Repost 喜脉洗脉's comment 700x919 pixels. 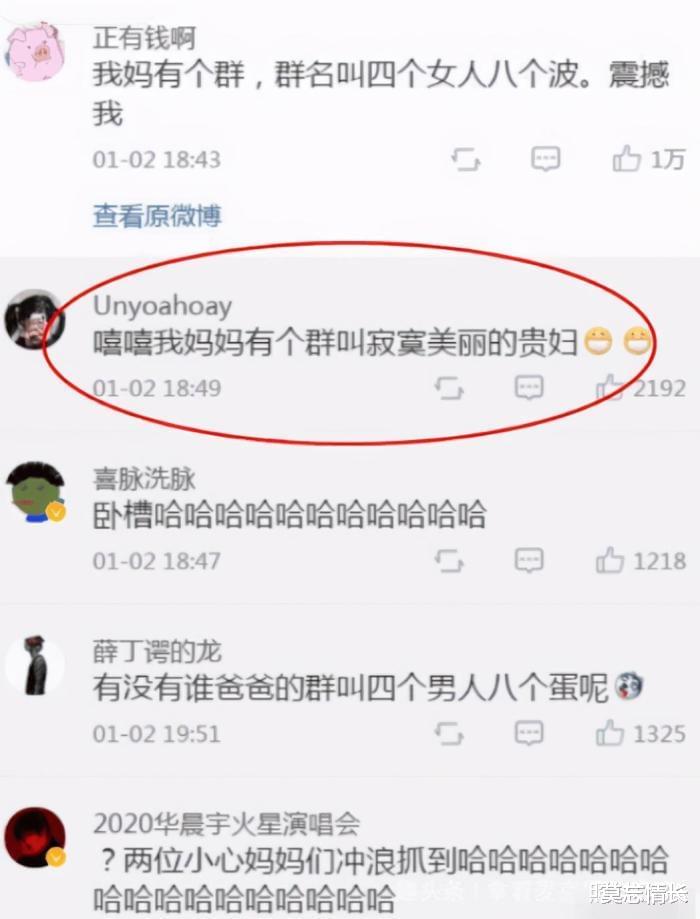click(450, 561)
